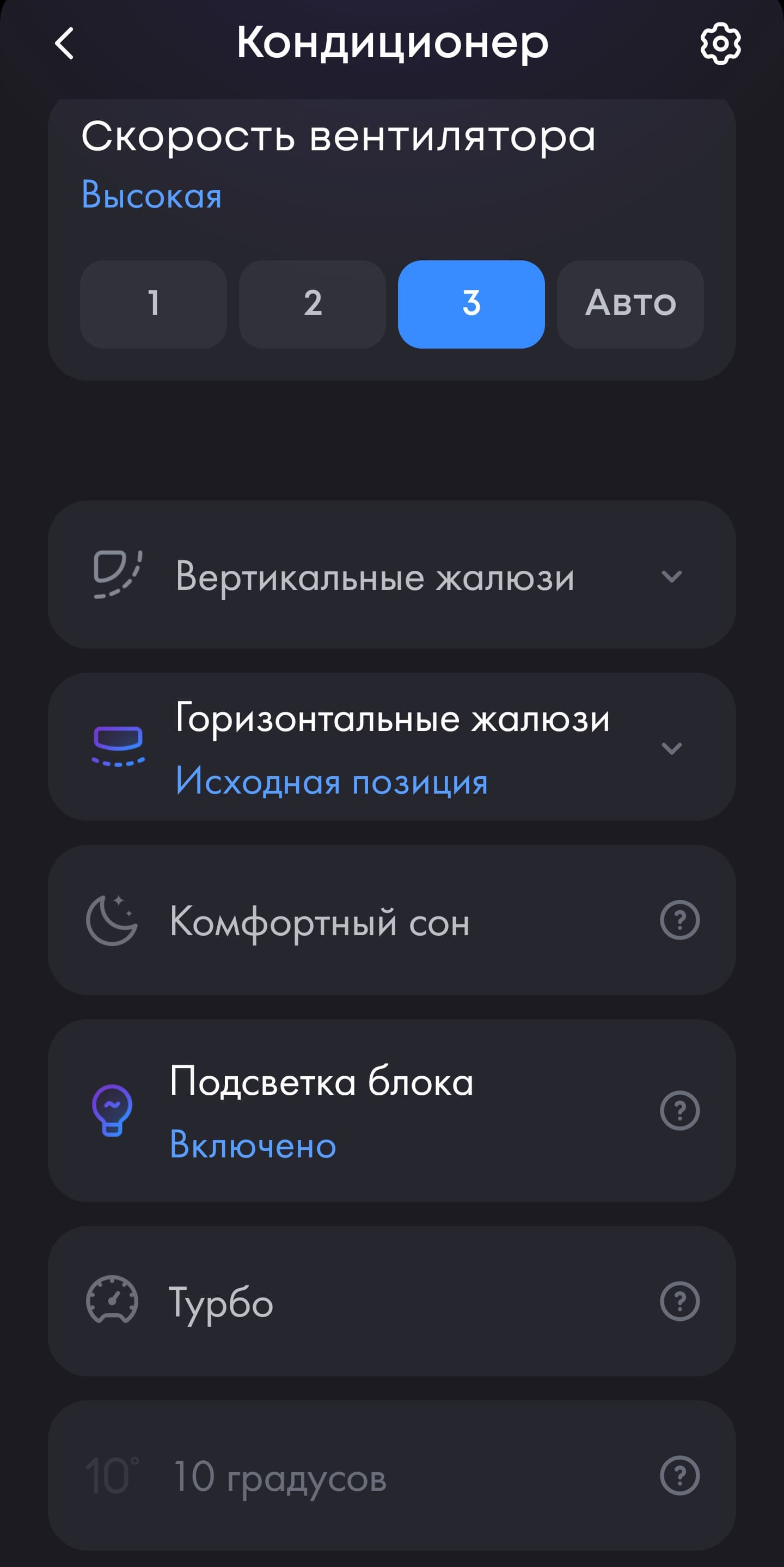Open the settings gear
The height and width of the screenshot is (1567, 784).
pos(720,44)
